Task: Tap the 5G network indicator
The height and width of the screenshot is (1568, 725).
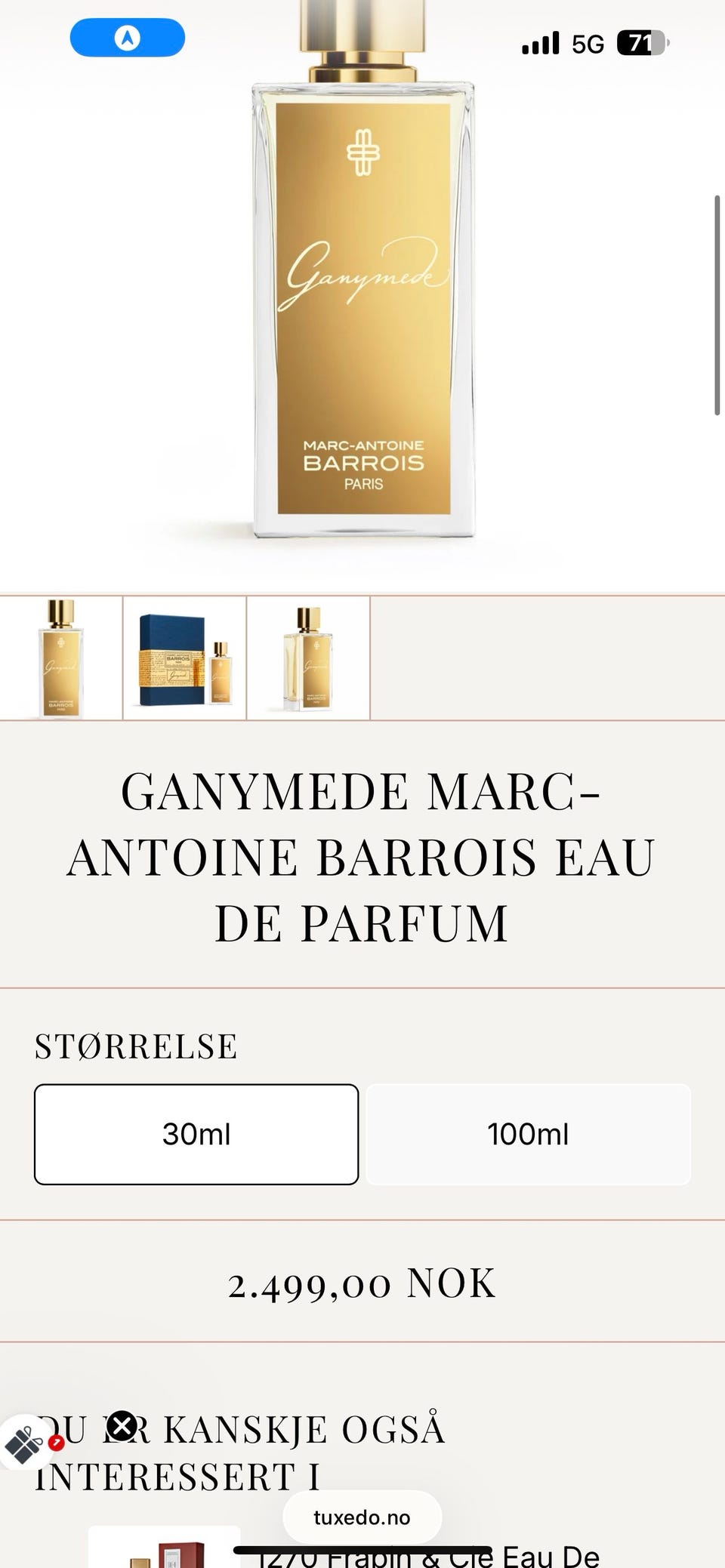Action: [x=585, y=43]
